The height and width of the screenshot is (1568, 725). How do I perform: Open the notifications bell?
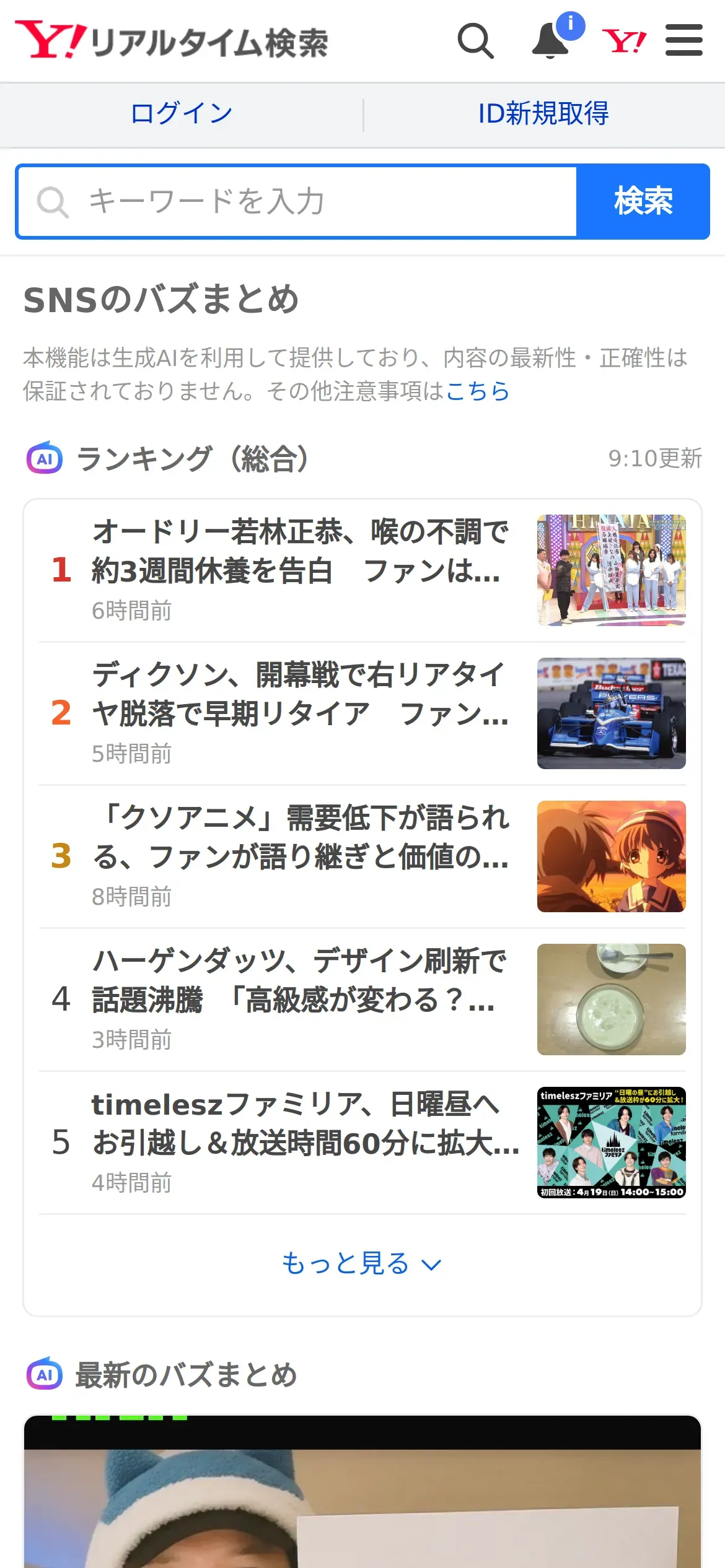pos(551,41)
